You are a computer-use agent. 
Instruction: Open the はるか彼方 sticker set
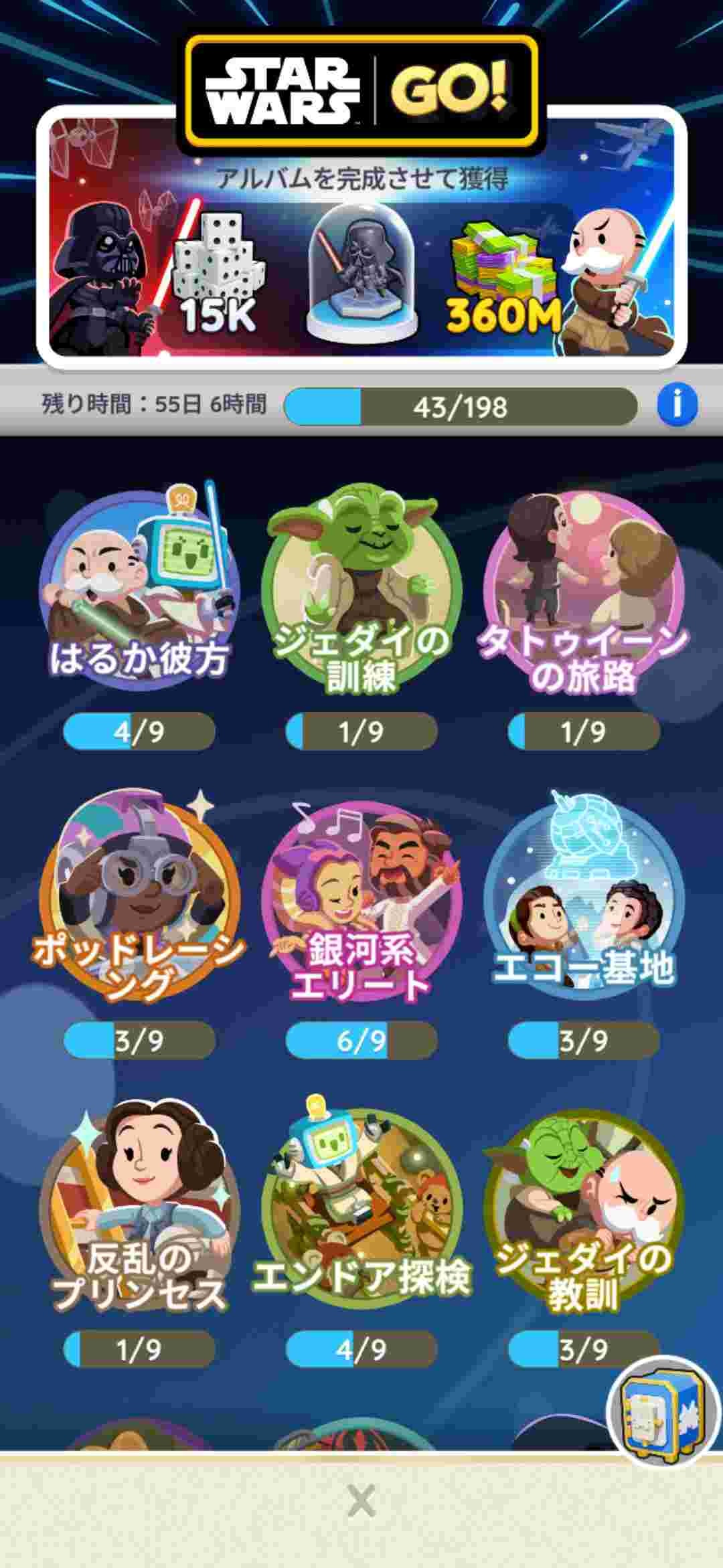(139, 589)
